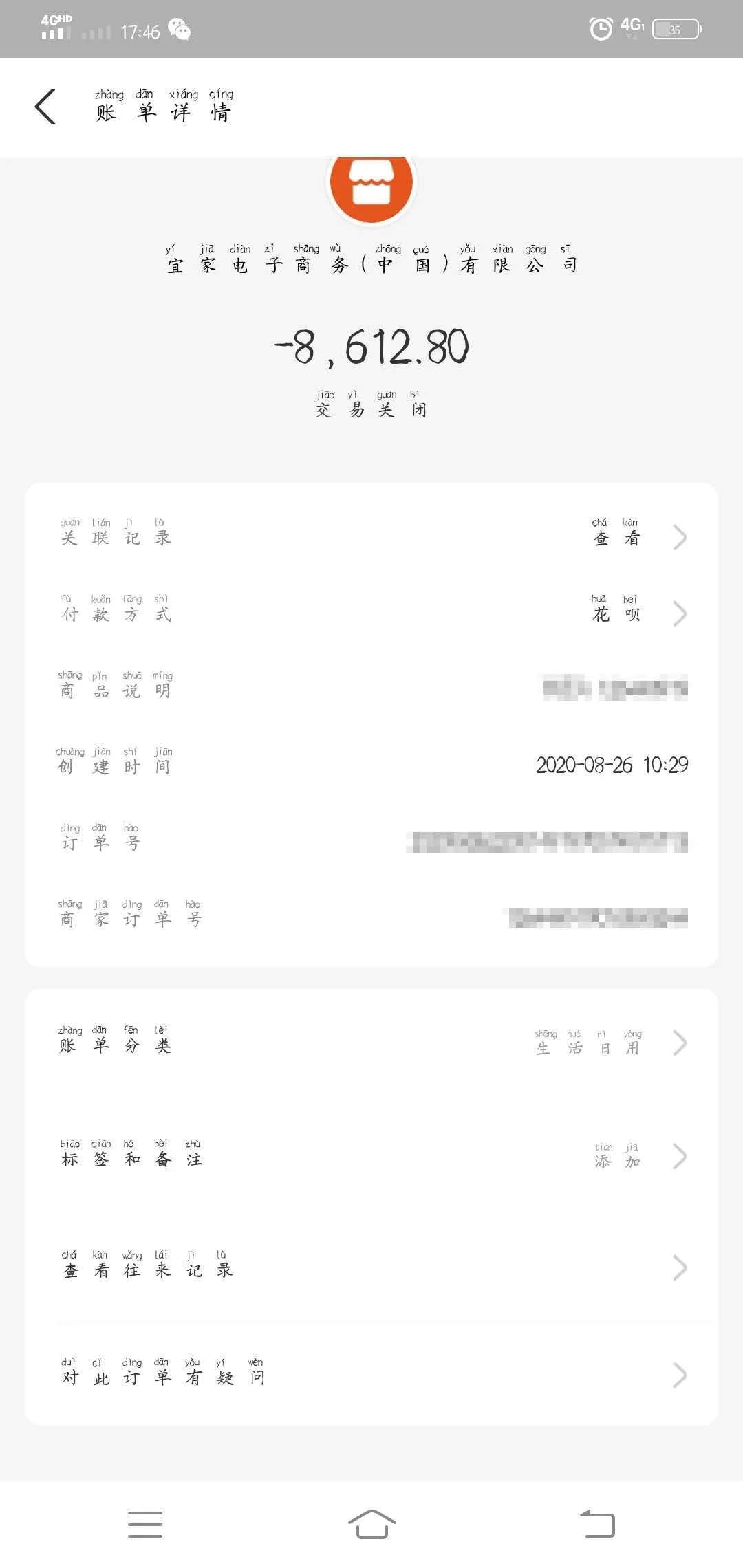
Task: Go back from the 账单详情 page
Action: click(x=45, y=107)
